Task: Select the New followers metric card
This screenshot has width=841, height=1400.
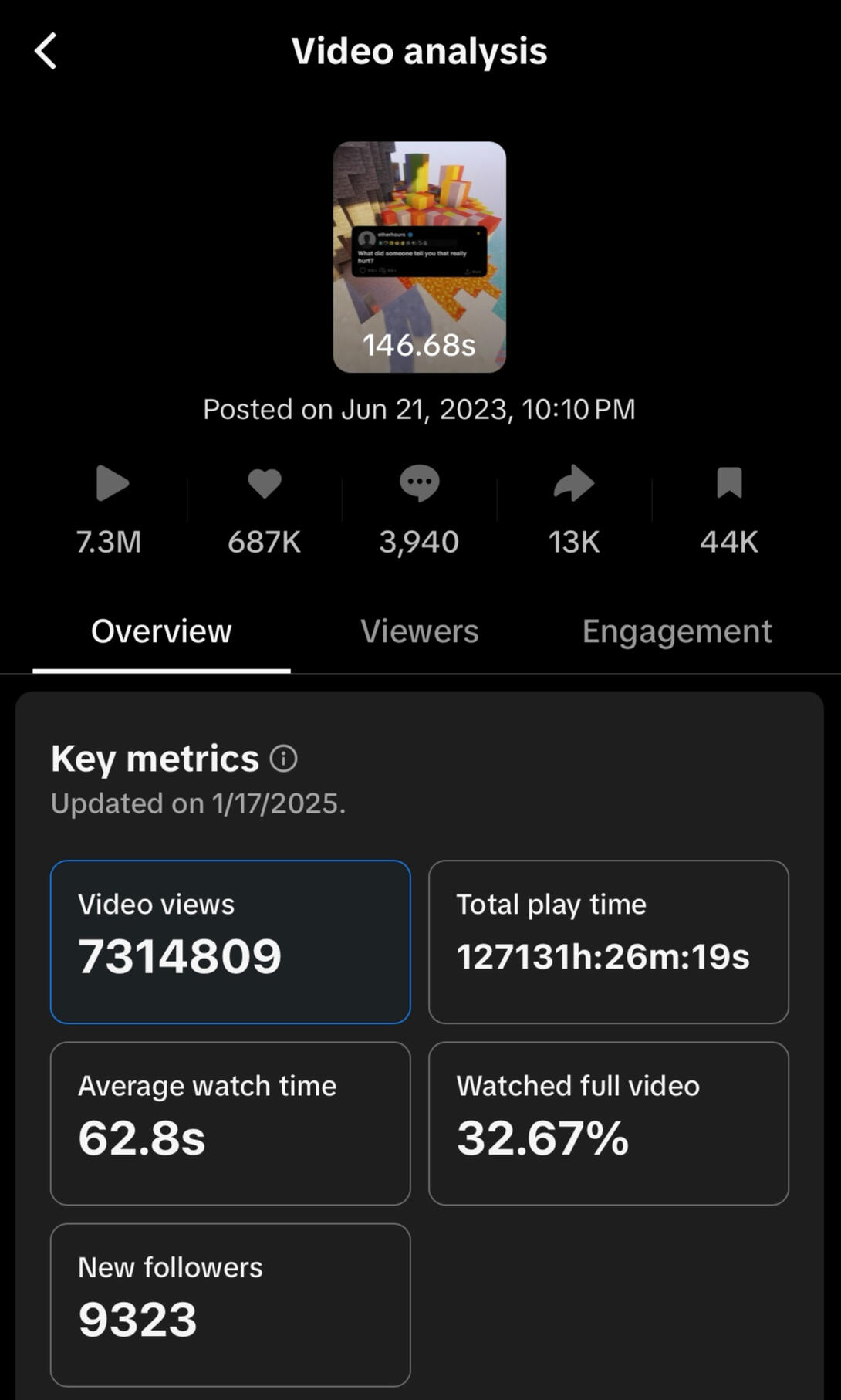Action: point(230,1304)
